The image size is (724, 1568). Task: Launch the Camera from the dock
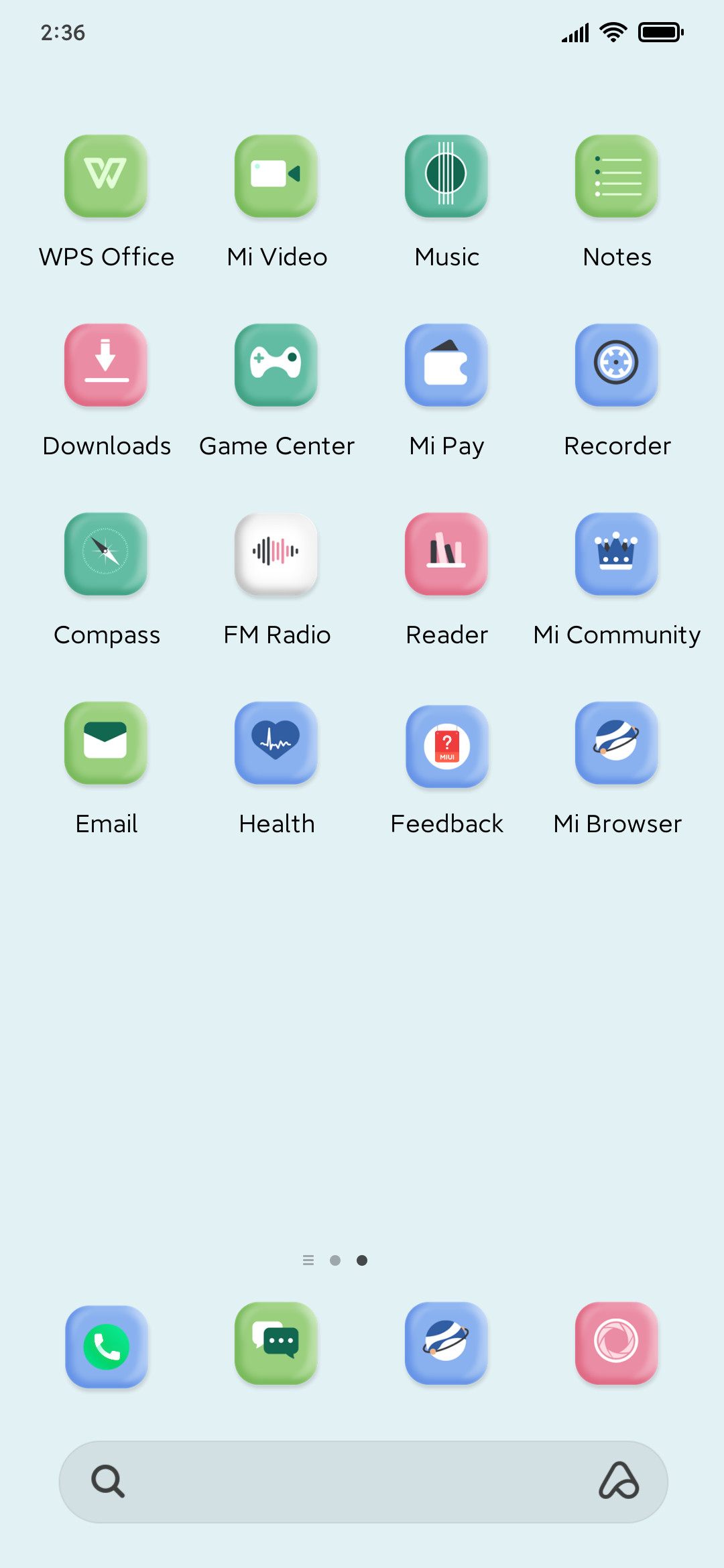pyautogui.click(x=617, y=1344)
